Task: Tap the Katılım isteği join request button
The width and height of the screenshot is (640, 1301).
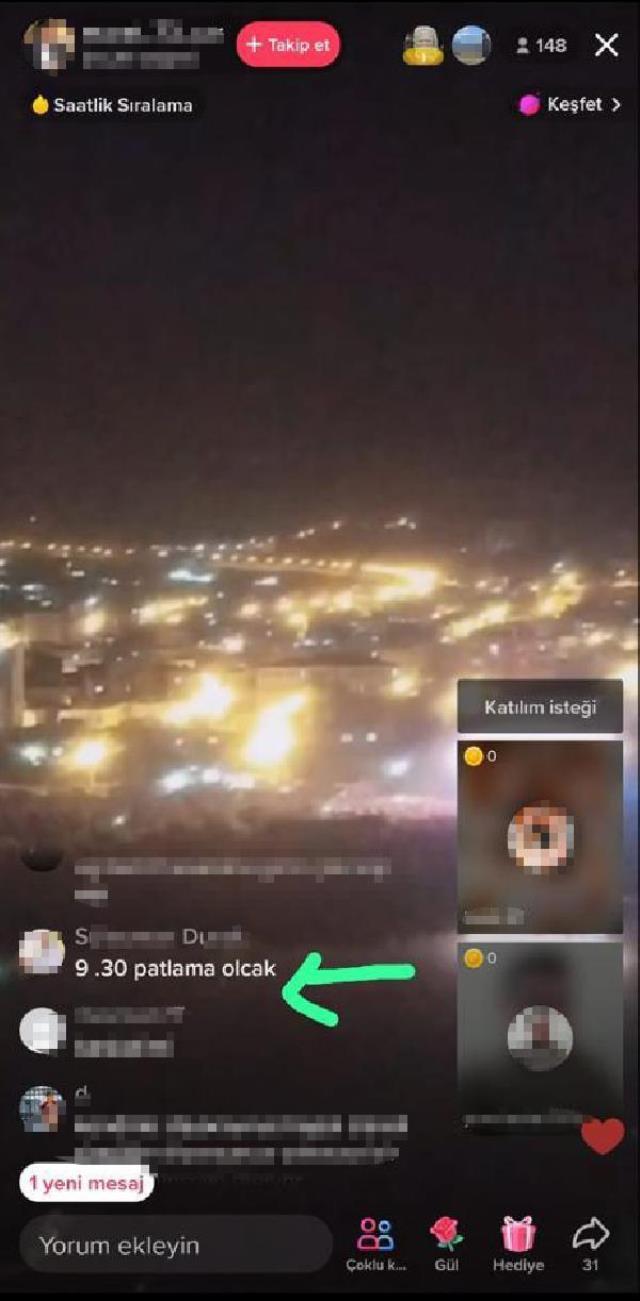Action: click(x=540, y=707)
